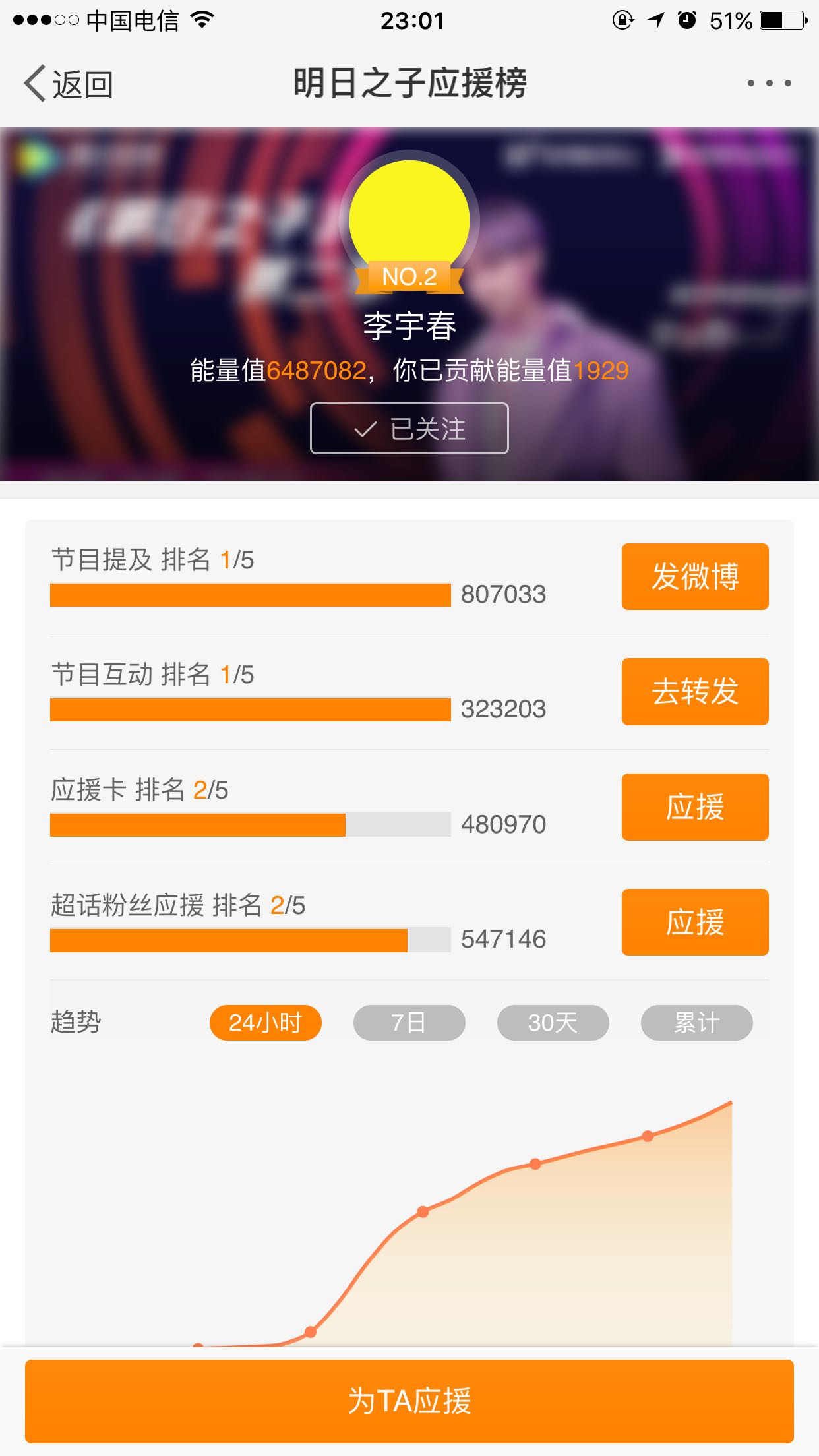Tap 发微博 to post a Weibo
This screenshot has height=1456, width=819.
point(695,576)
